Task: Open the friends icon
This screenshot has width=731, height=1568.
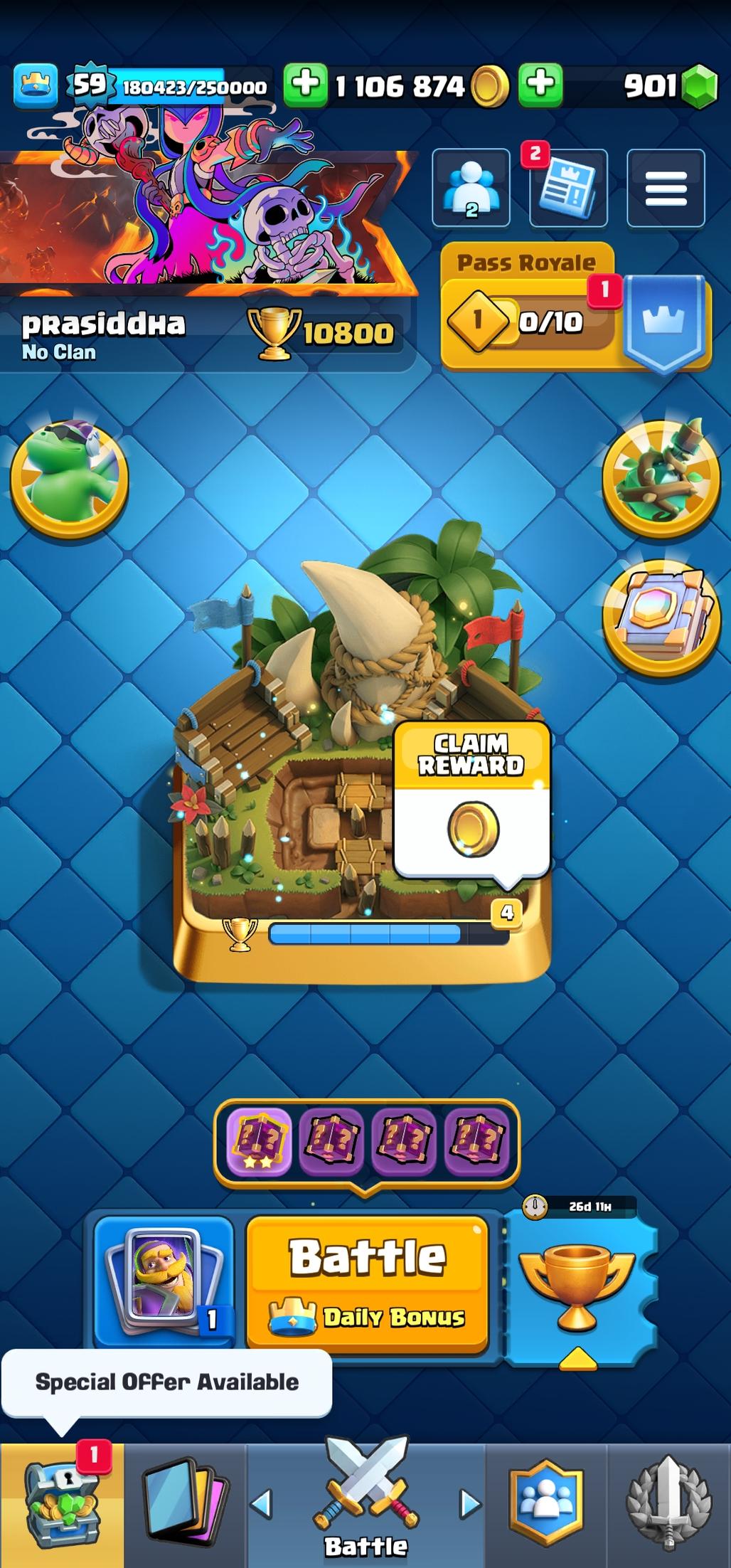Action: pyautogui.click(x=471, y=188)
